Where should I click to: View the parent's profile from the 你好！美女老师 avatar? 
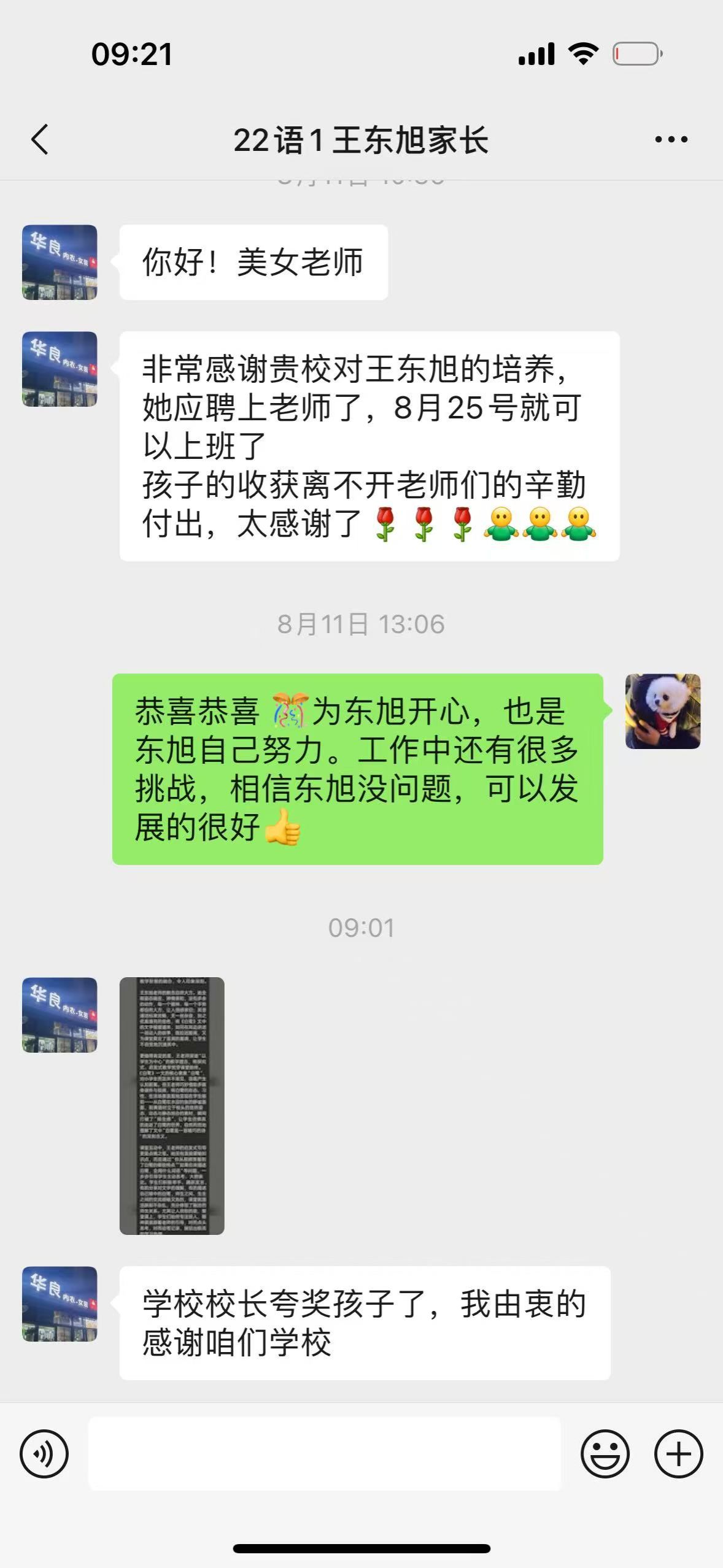(x=60, y=262)
